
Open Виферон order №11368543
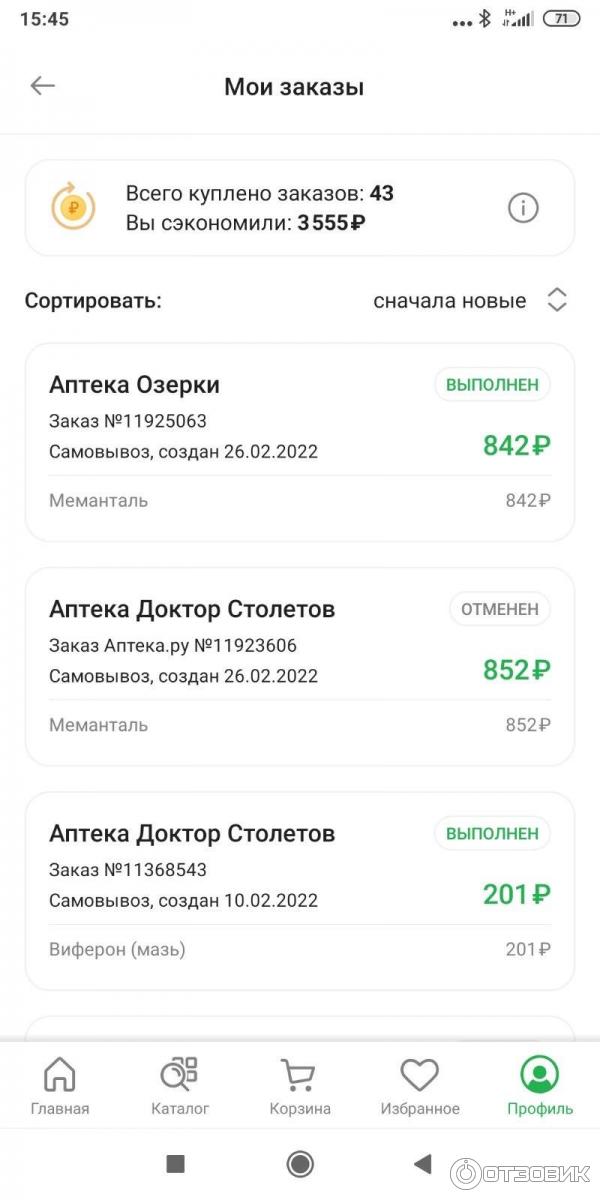point(300,890)
